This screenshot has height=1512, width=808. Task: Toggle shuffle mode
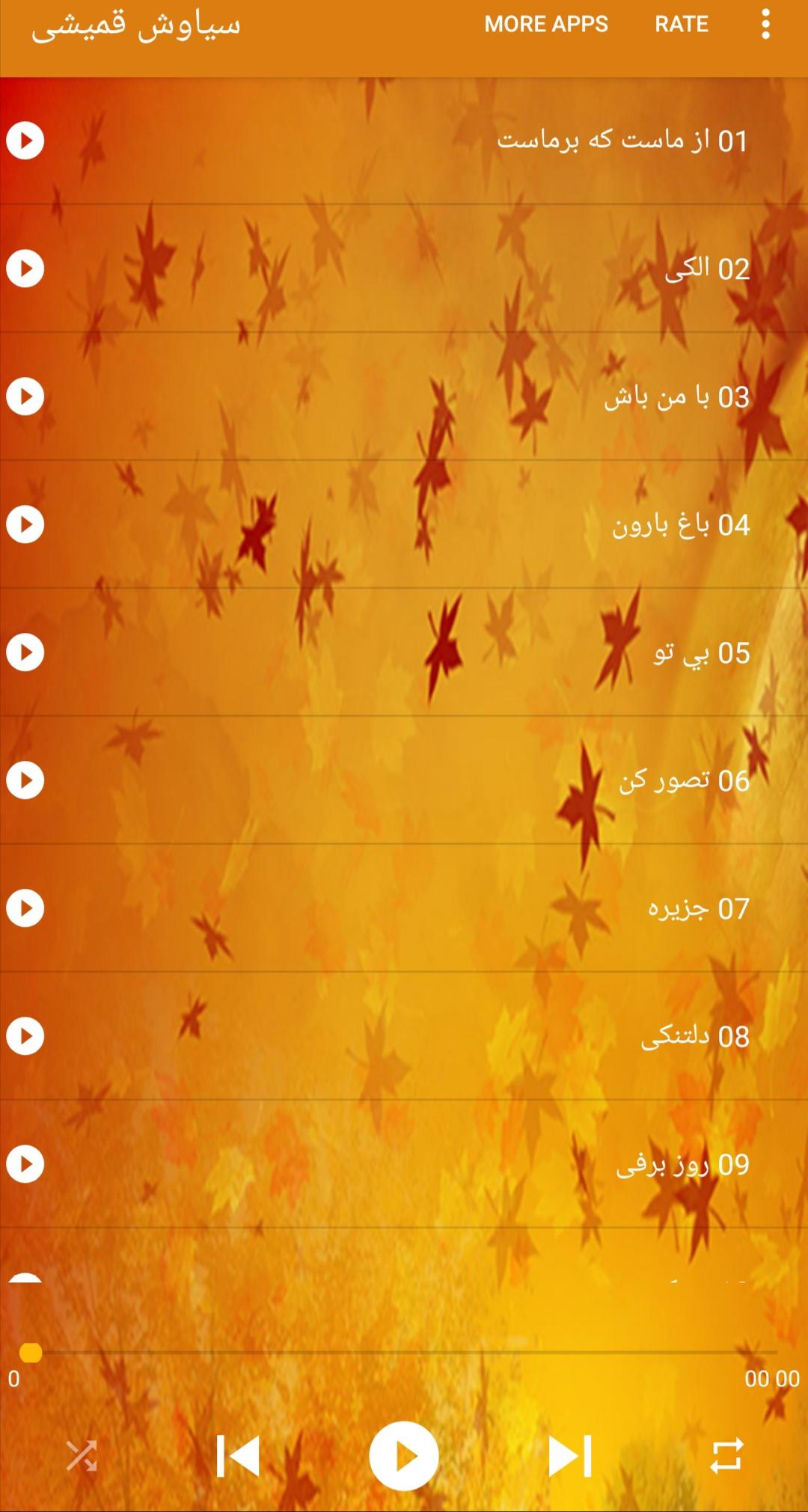coord(81,1456)
